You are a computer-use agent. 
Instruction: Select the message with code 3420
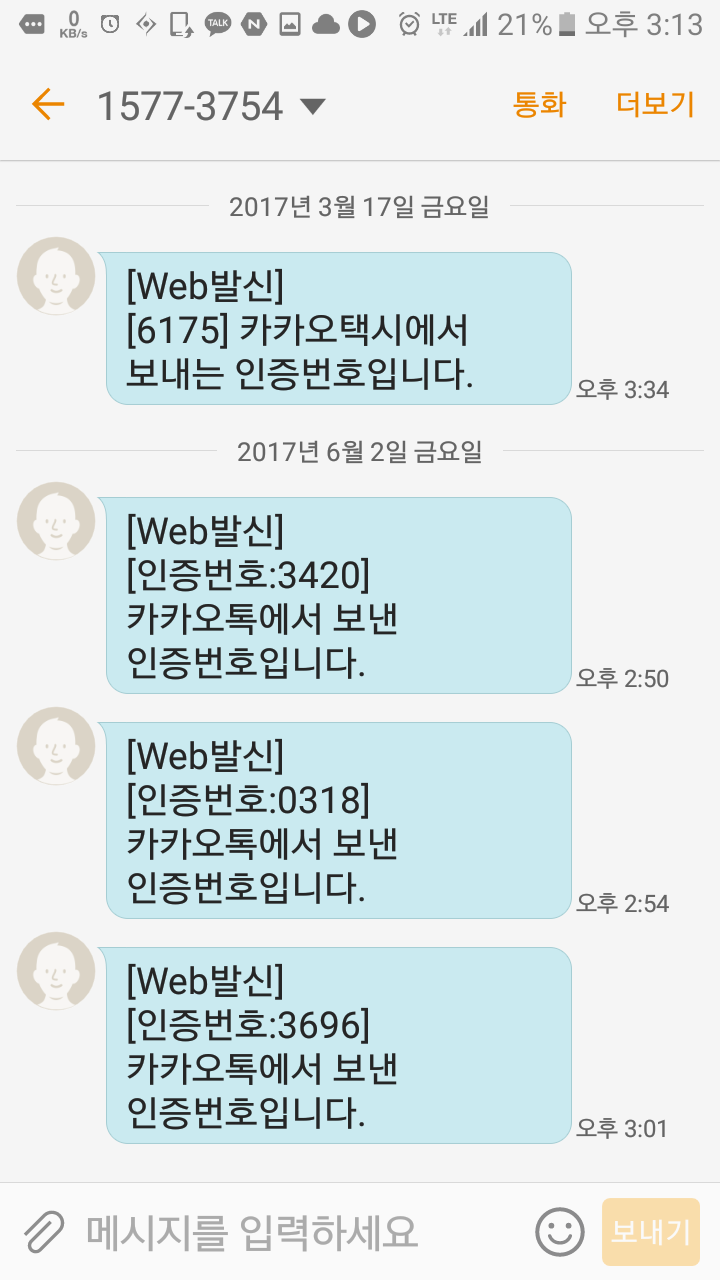[x=338, y=595]
